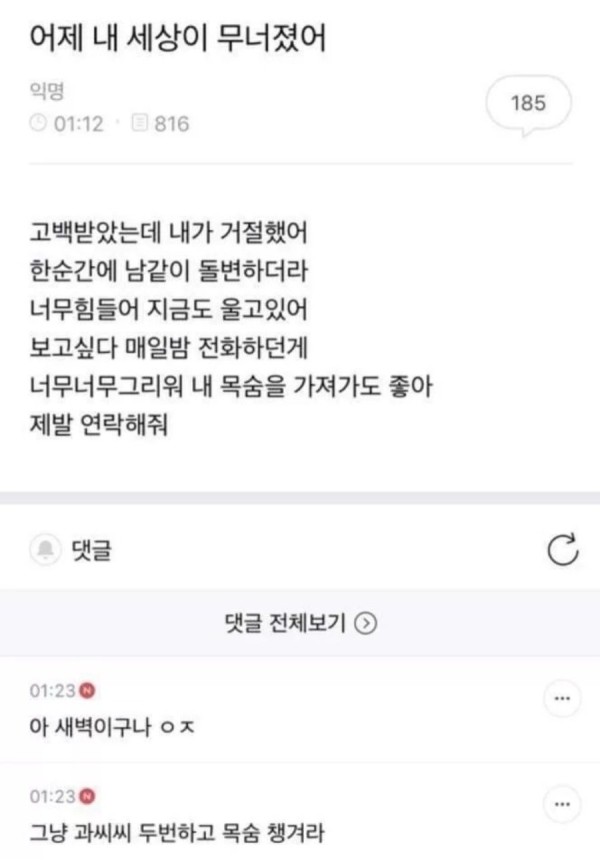Screen dimensions: 600x863
Task: Refresh the comments list
Action: point(563,549)
